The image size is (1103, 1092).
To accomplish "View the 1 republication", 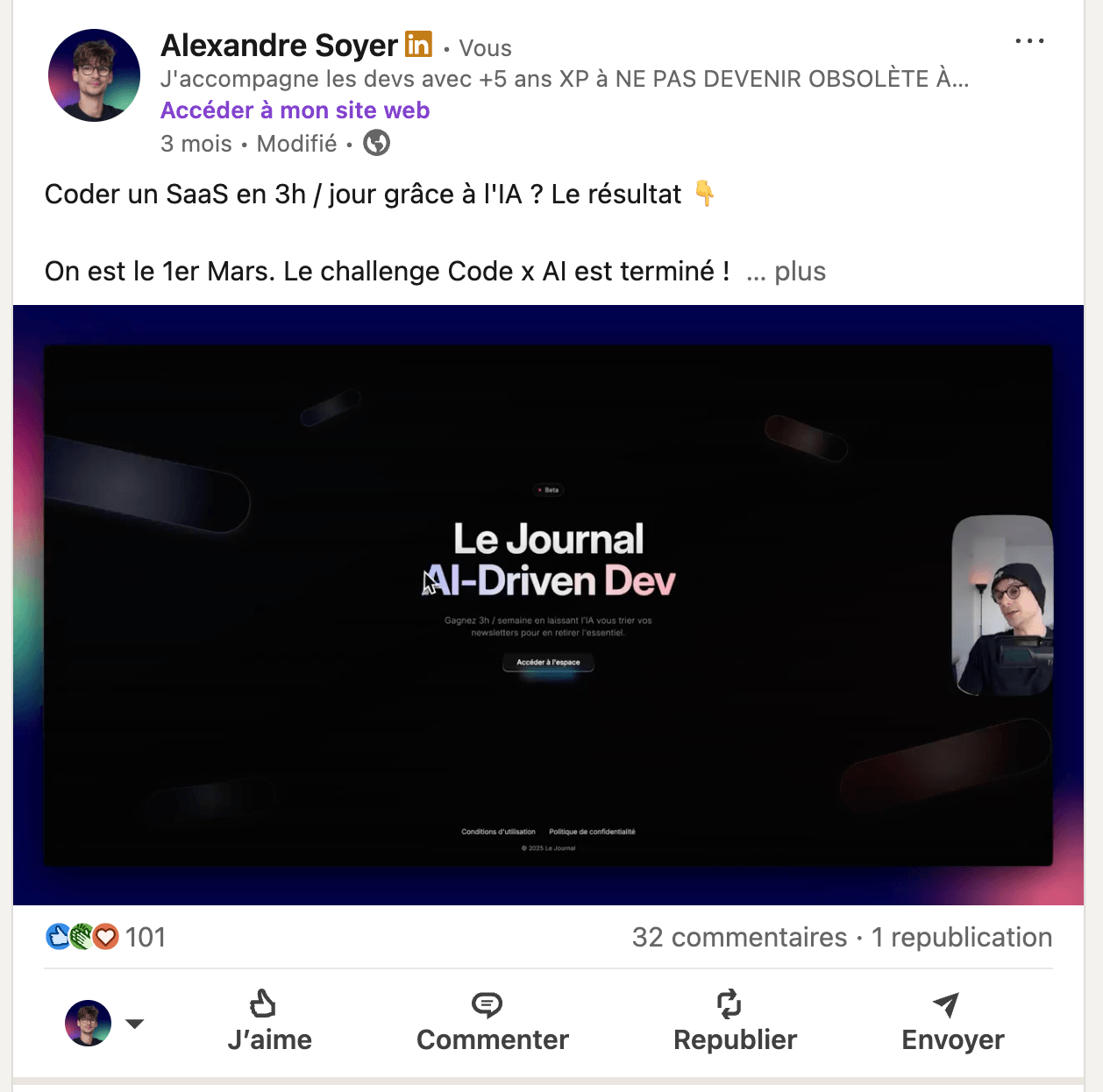I will coord(962,937).
